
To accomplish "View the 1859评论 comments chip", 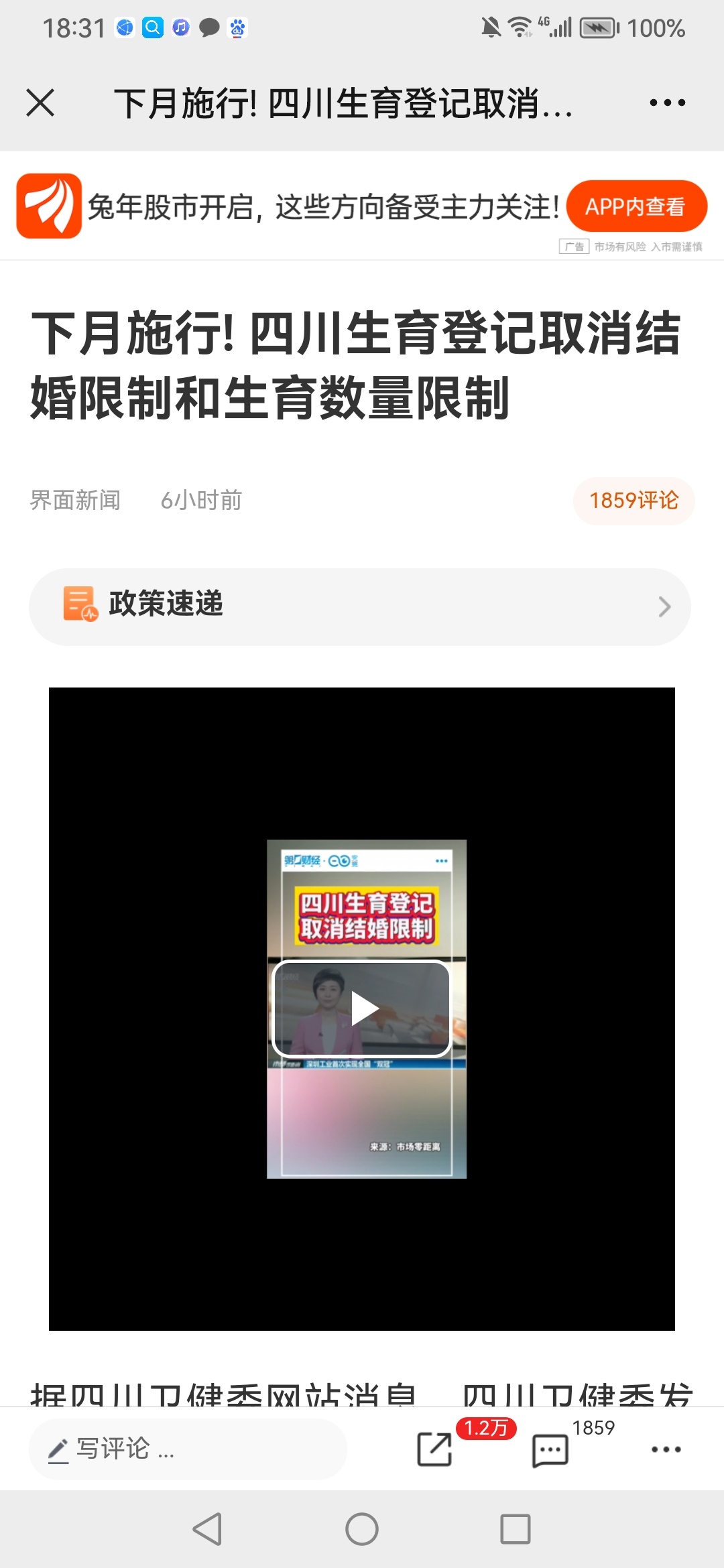I will click(633, 501).
